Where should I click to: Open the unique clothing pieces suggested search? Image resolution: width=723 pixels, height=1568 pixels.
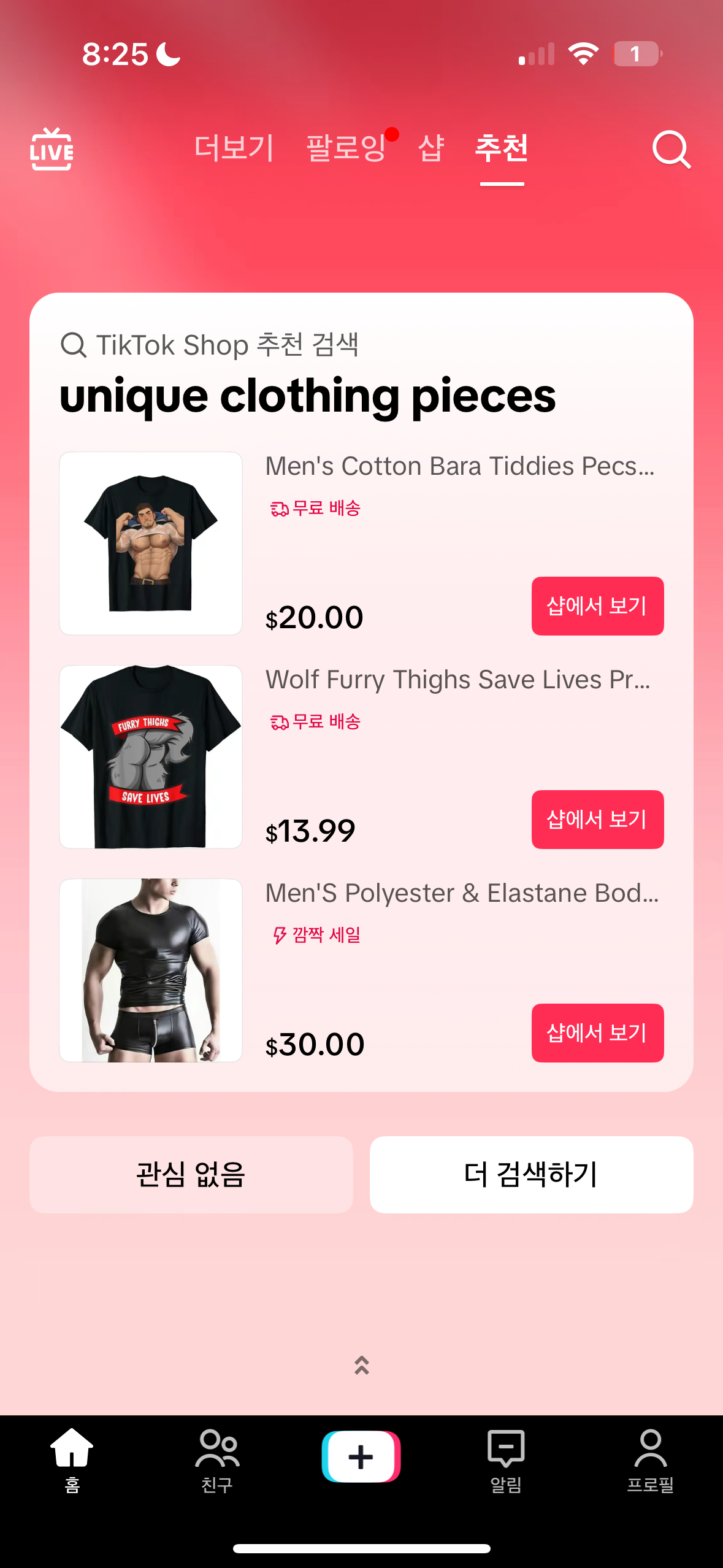308,396
